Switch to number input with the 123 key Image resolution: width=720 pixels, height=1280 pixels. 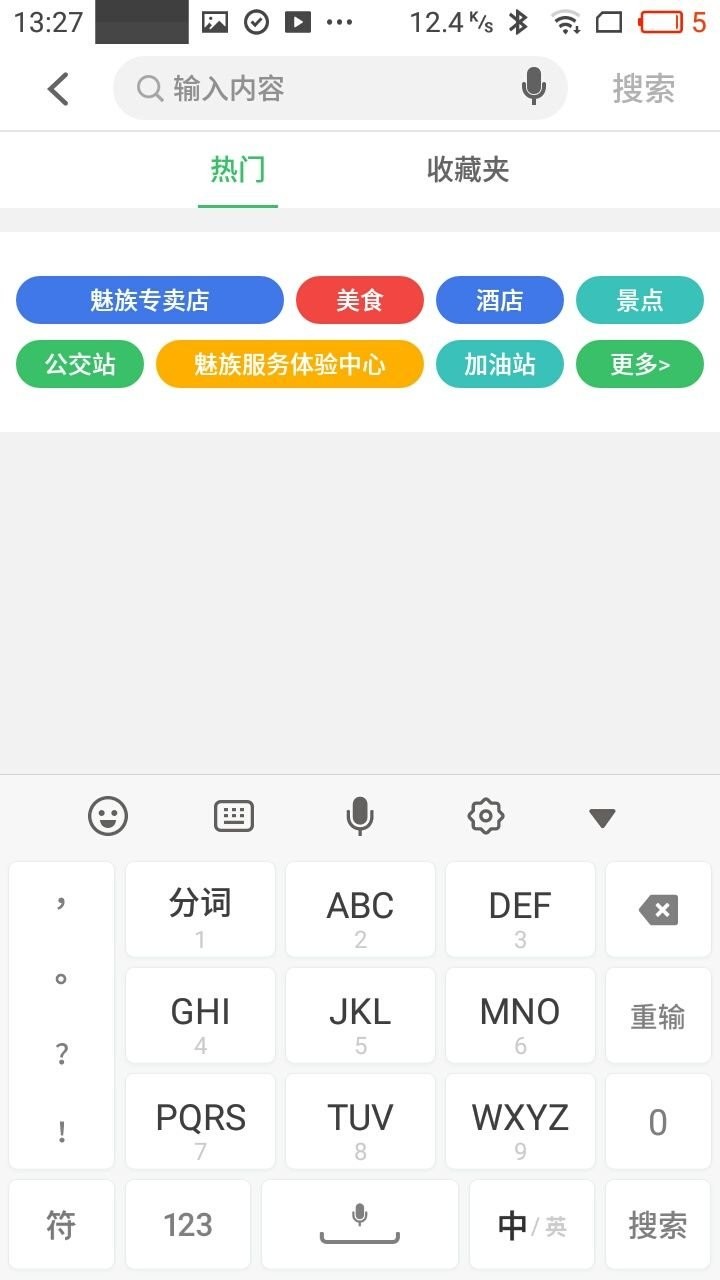coord(187,1224)
